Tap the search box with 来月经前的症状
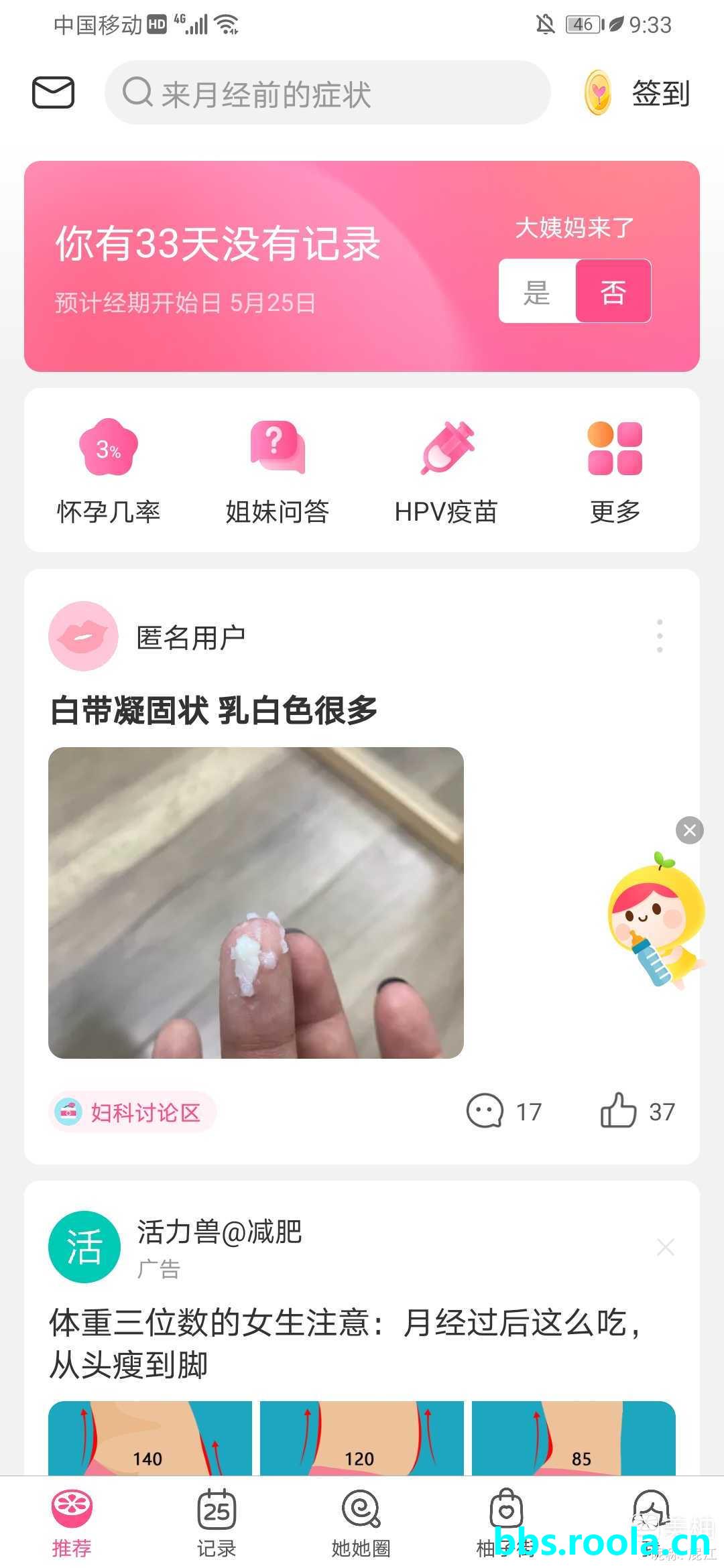The width and height of the screenshot is (724, 1568). click(x=327, y=93)
